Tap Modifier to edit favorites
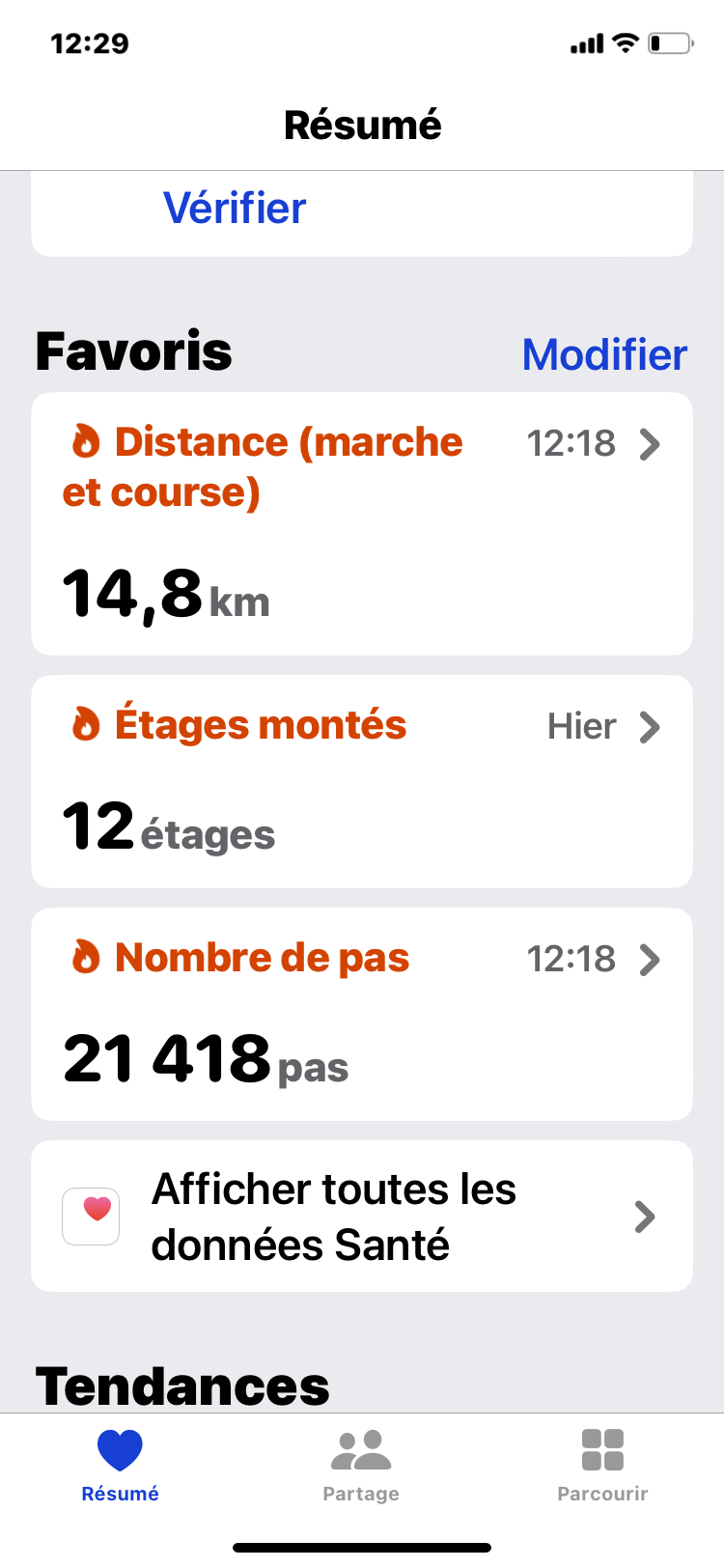The height and width of the screenshot is (1568, 724). (604, 354)
